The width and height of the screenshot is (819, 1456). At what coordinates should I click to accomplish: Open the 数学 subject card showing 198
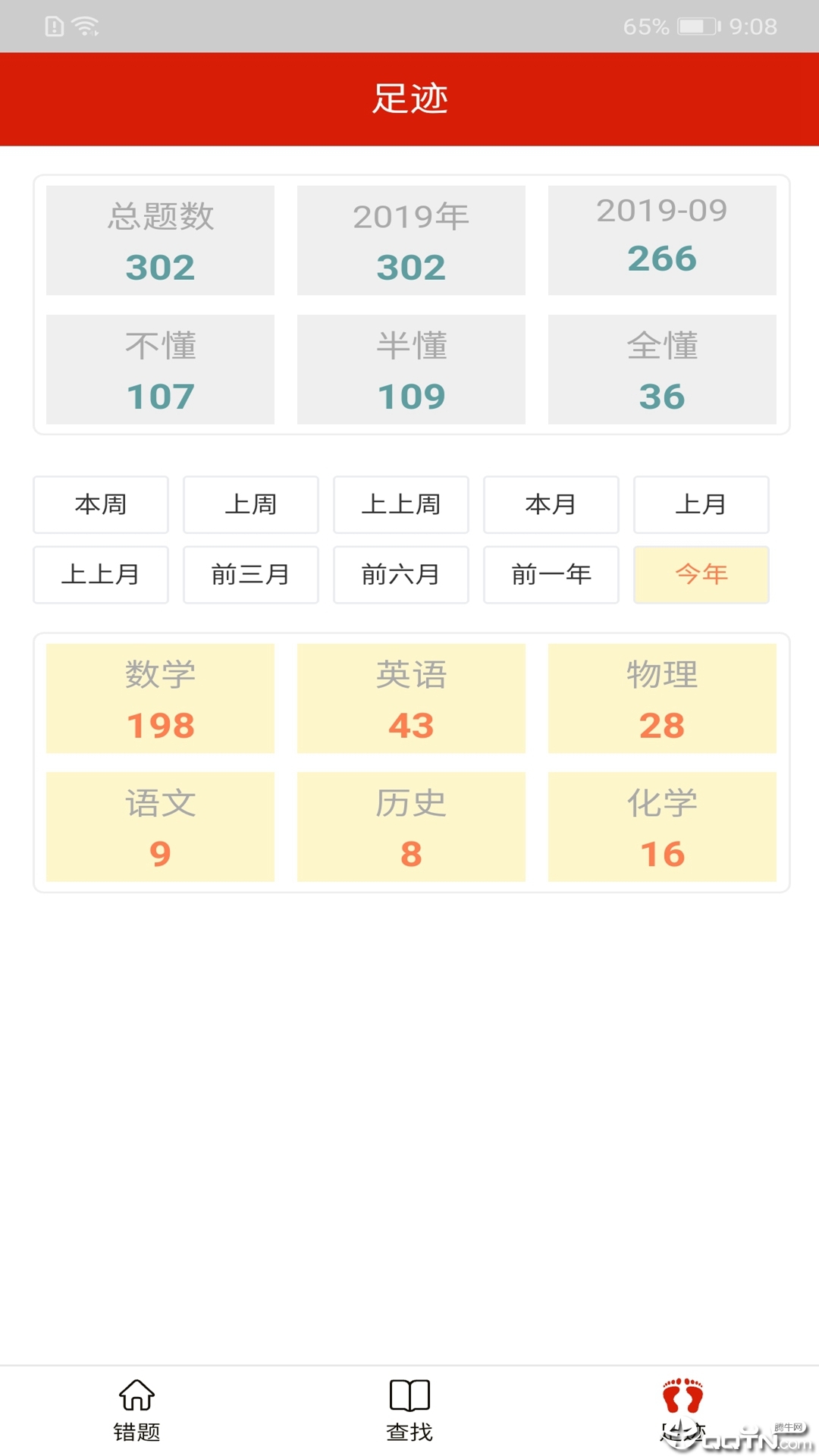tap(160, 698)
